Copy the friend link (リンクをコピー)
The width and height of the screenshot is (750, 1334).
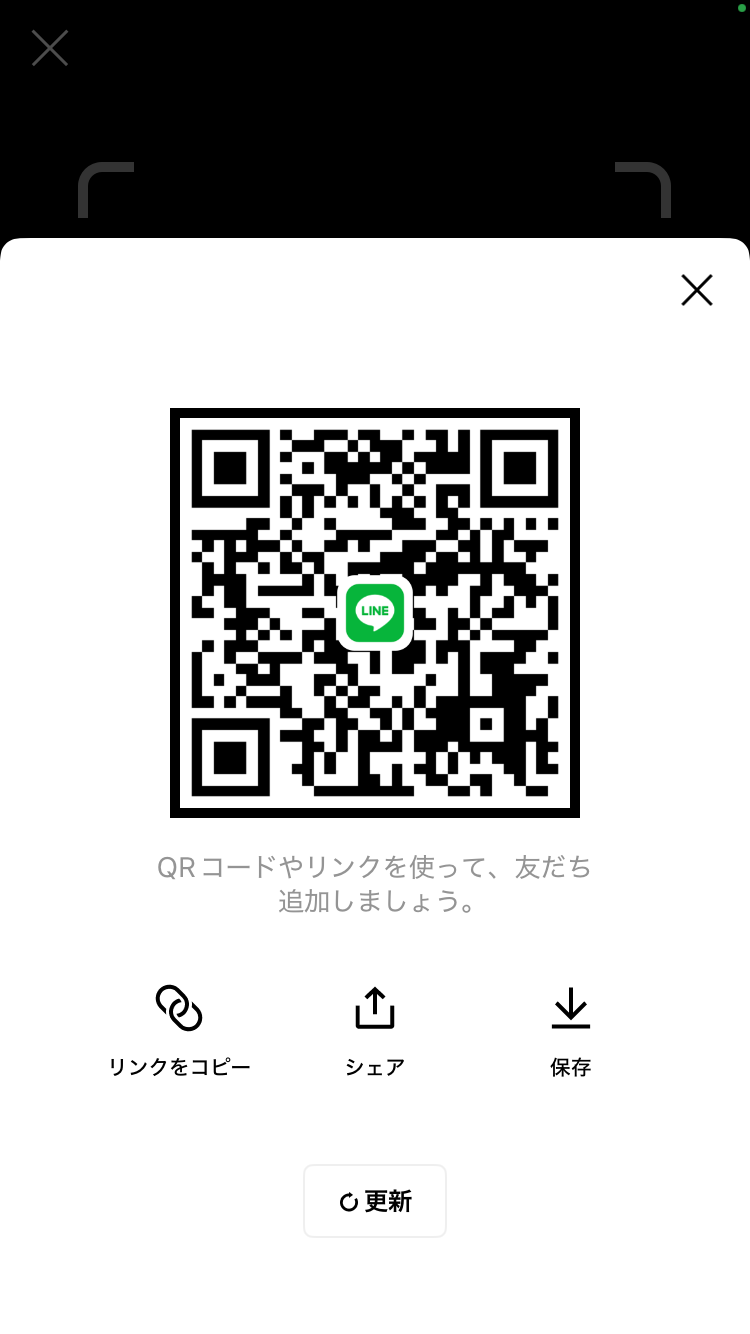(x=179, y=1031)
